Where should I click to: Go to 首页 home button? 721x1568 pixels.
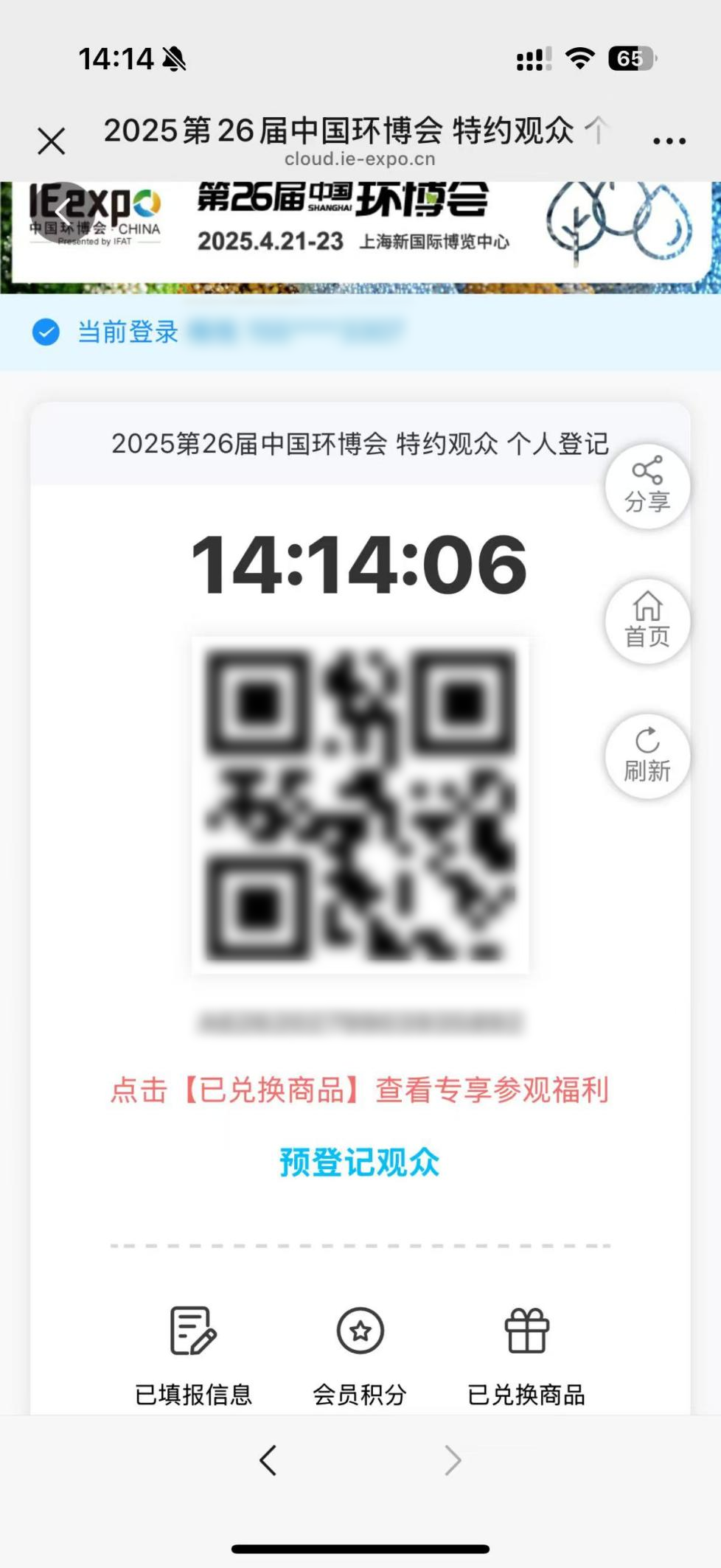(x=647, y=621)
